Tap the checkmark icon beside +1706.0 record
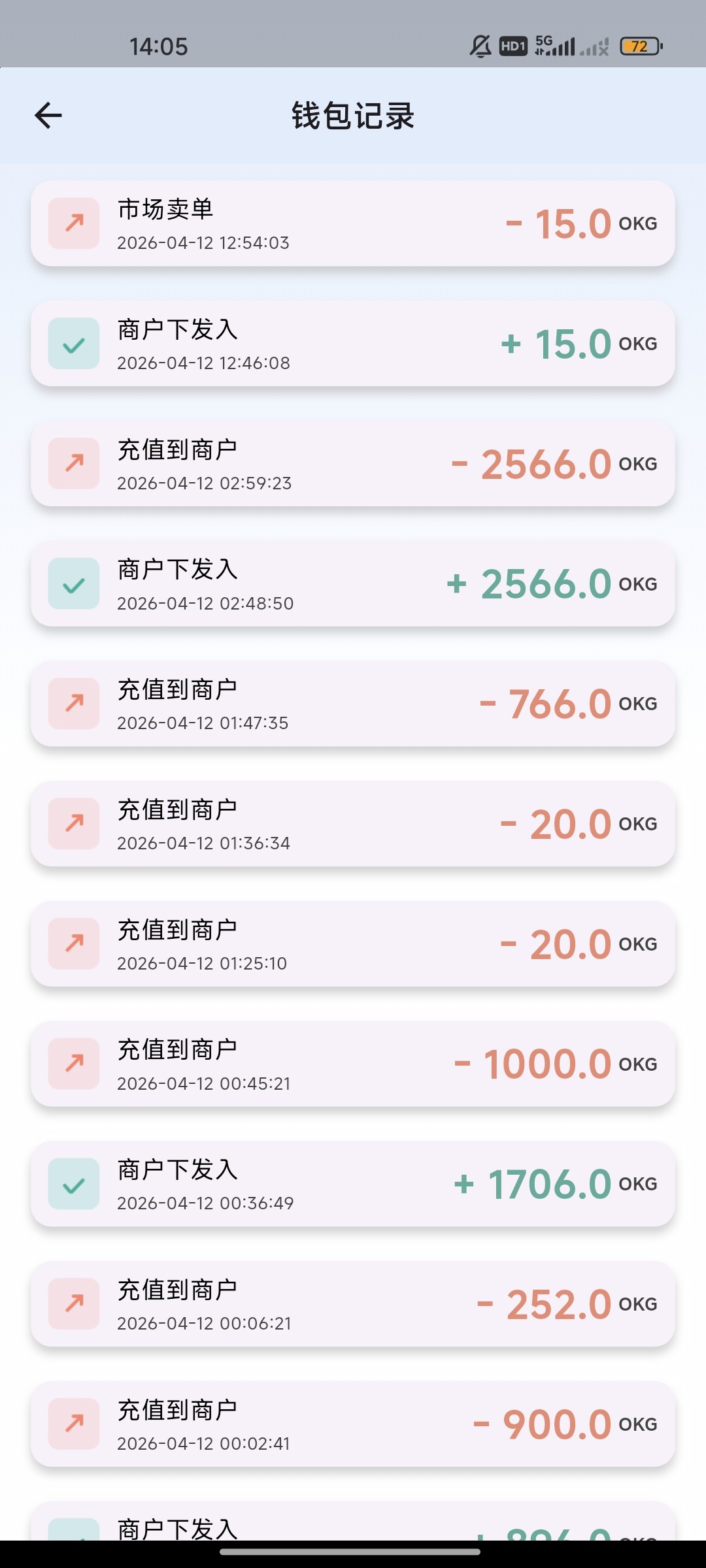Screen dimensions: 706x1568 73,1184
